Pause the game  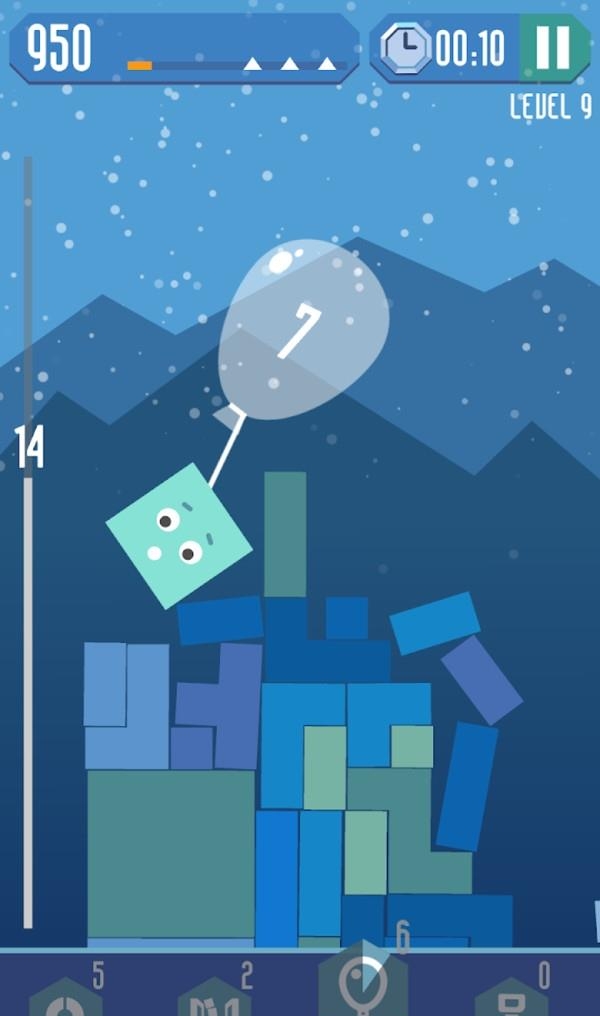pos(553,47)
